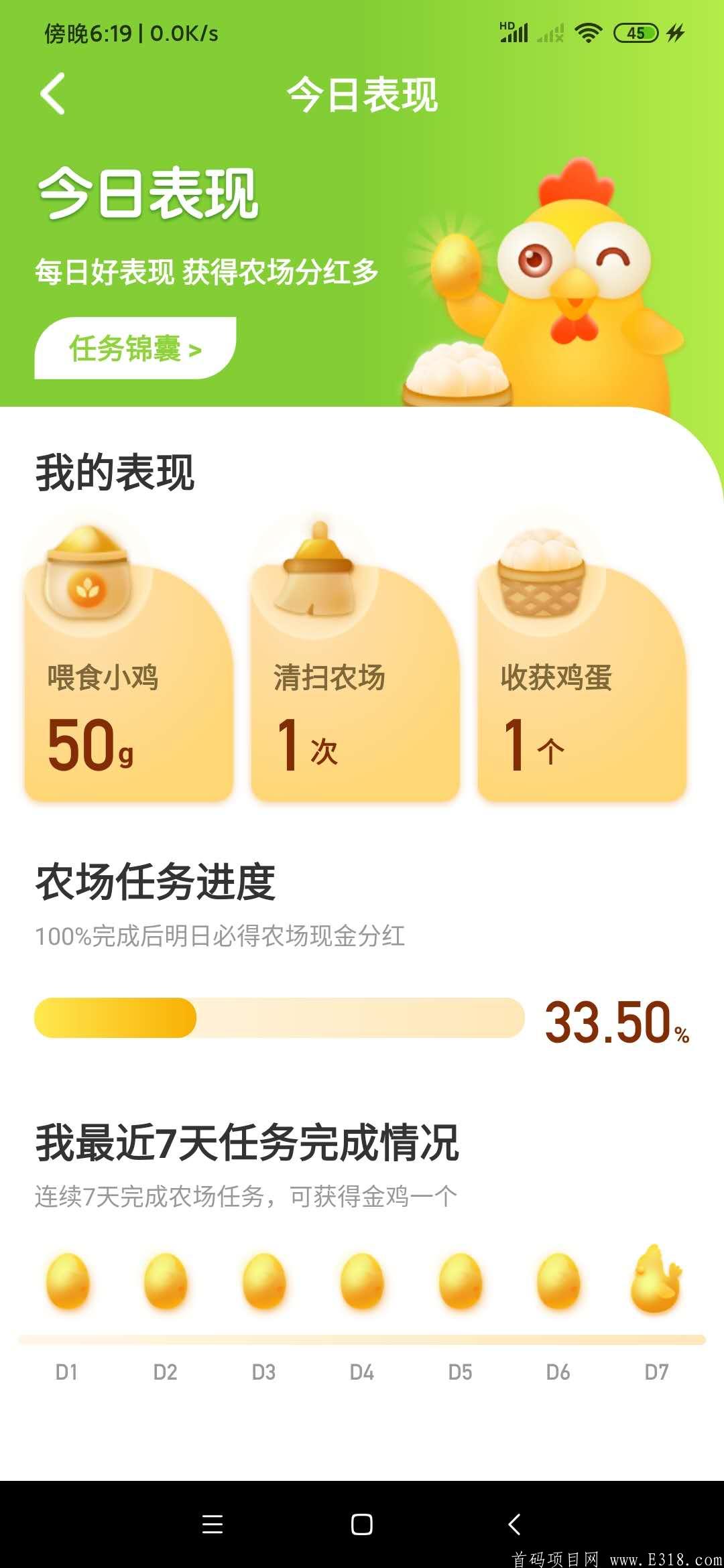
Task: Open the 今日表现 header title
Action: click(x=362, y=94)
